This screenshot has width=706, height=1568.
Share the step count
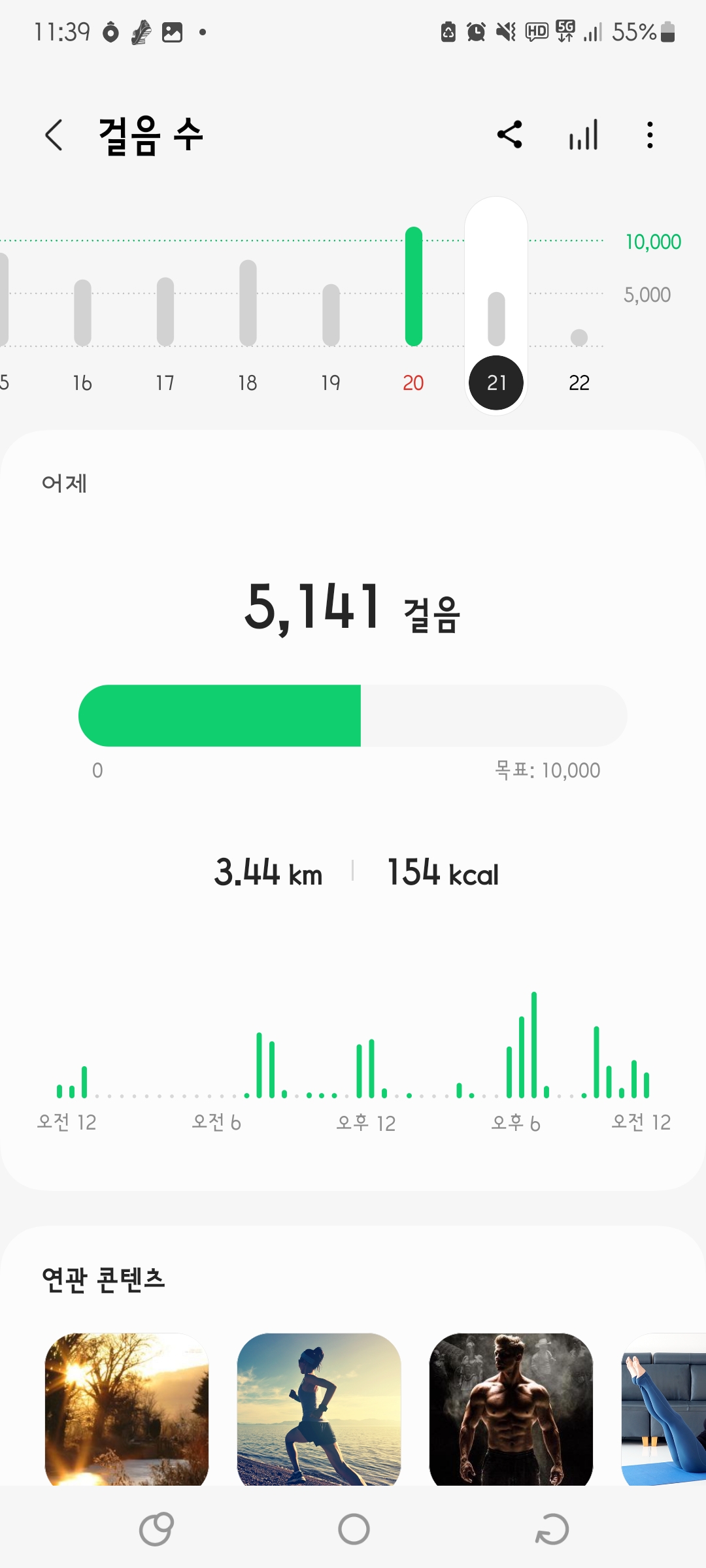tap(509, 135)
